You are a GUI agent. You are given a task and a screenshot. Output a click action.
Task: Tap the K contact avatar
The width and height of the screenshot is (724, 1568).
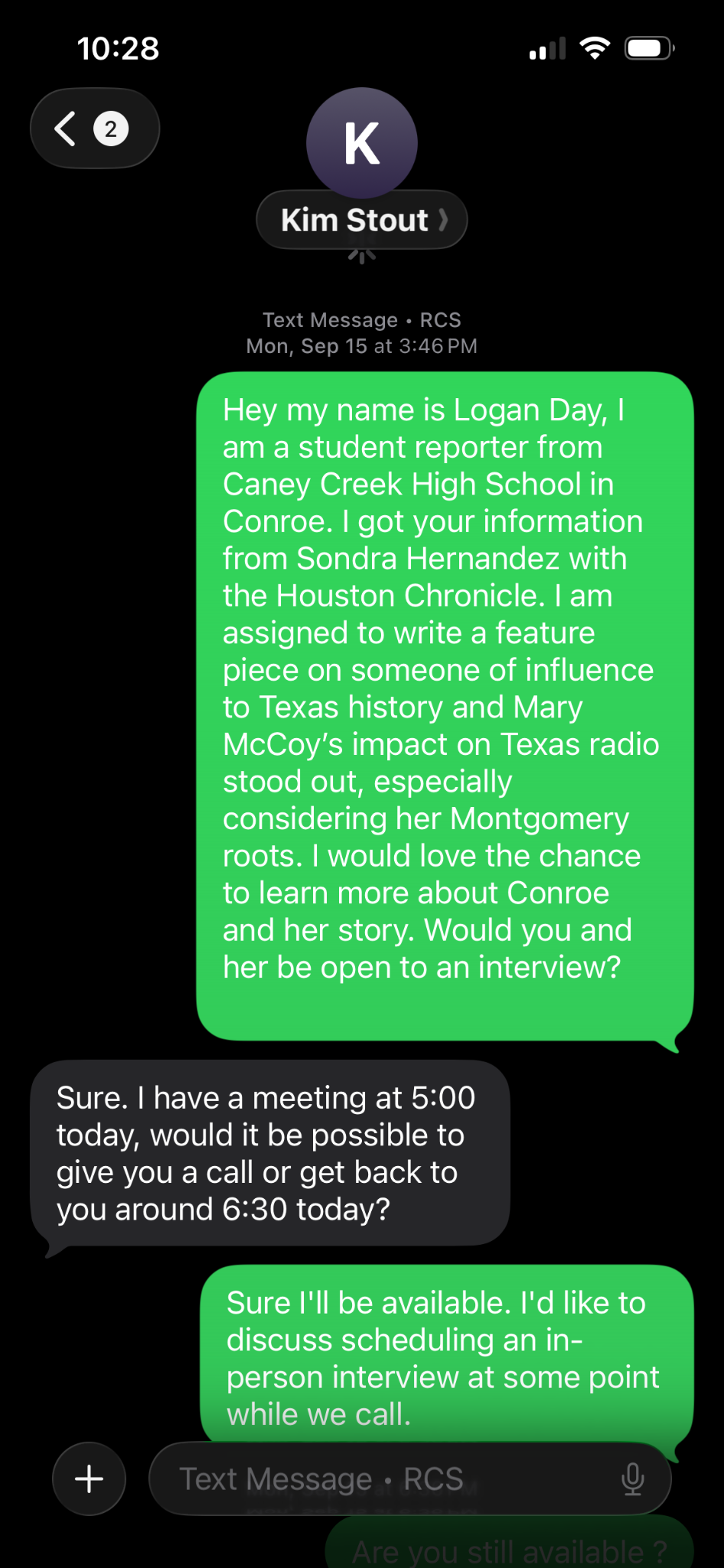(362, 142)
